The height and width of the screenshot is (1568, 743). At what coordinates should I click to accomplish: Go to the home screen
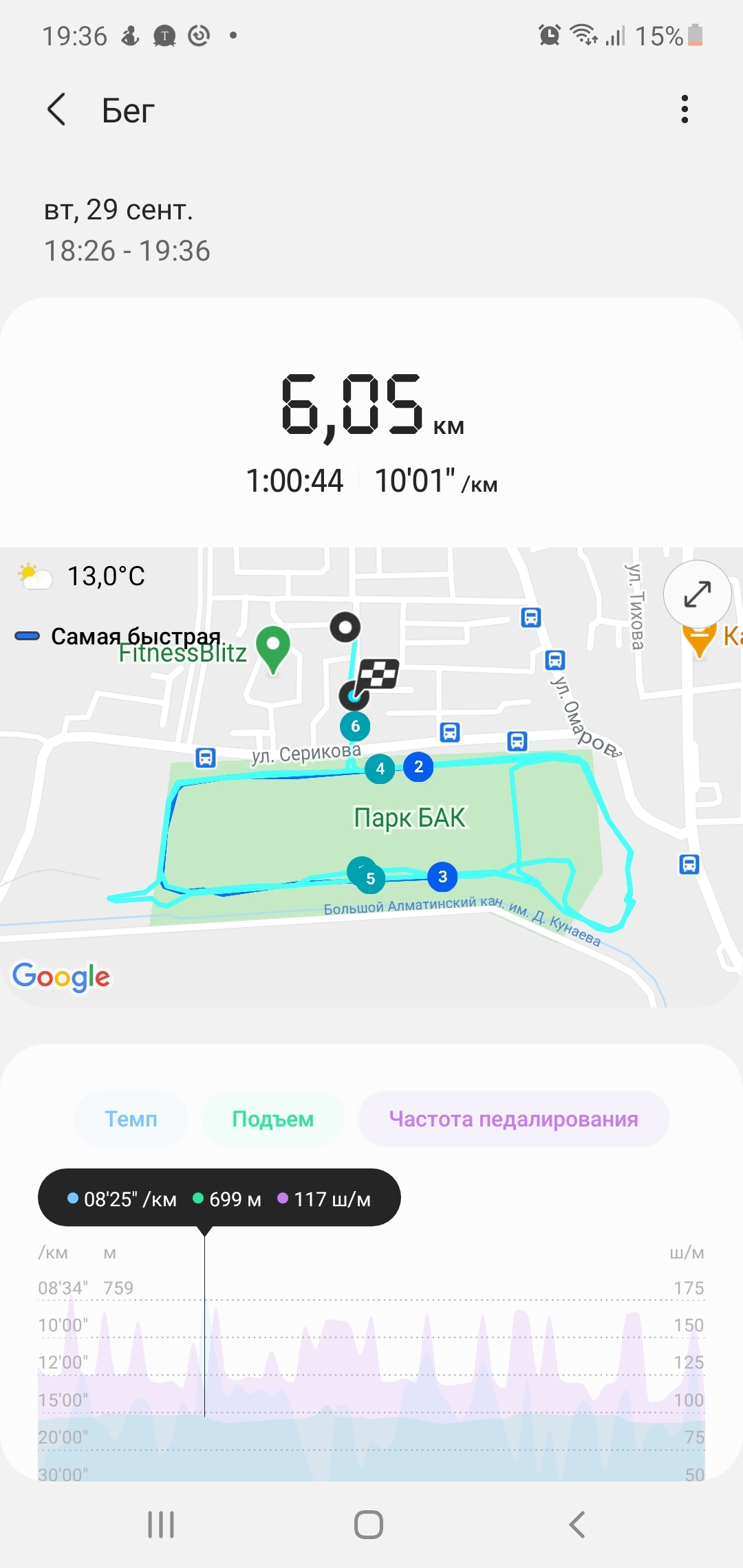click(x=369, y=1525)
